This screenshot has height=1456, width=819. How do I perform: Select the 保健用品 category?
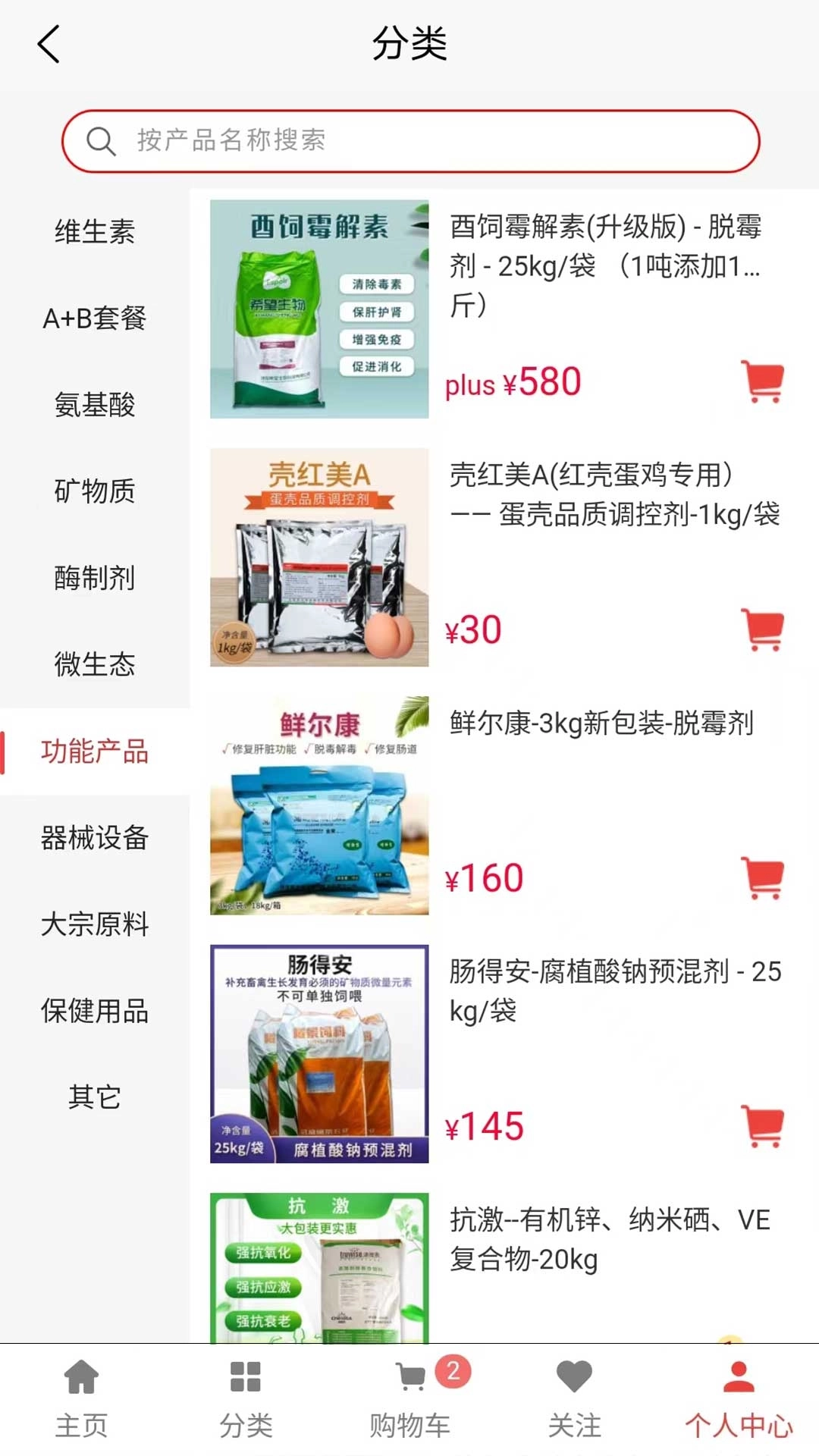coord(95,1011)
